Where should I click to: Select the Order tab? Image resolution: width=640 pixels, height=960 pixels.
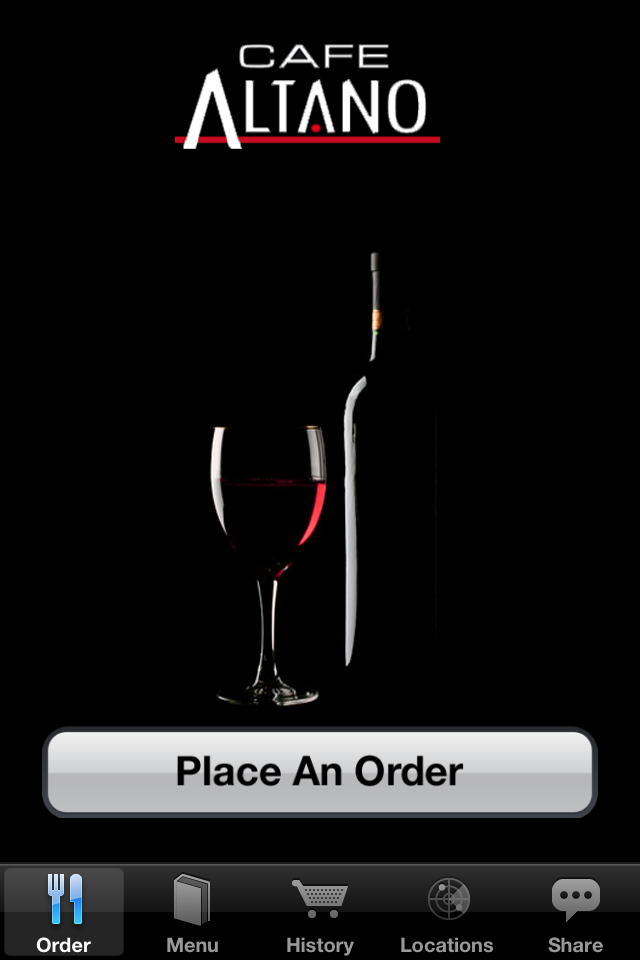click(x=64, y=912)
